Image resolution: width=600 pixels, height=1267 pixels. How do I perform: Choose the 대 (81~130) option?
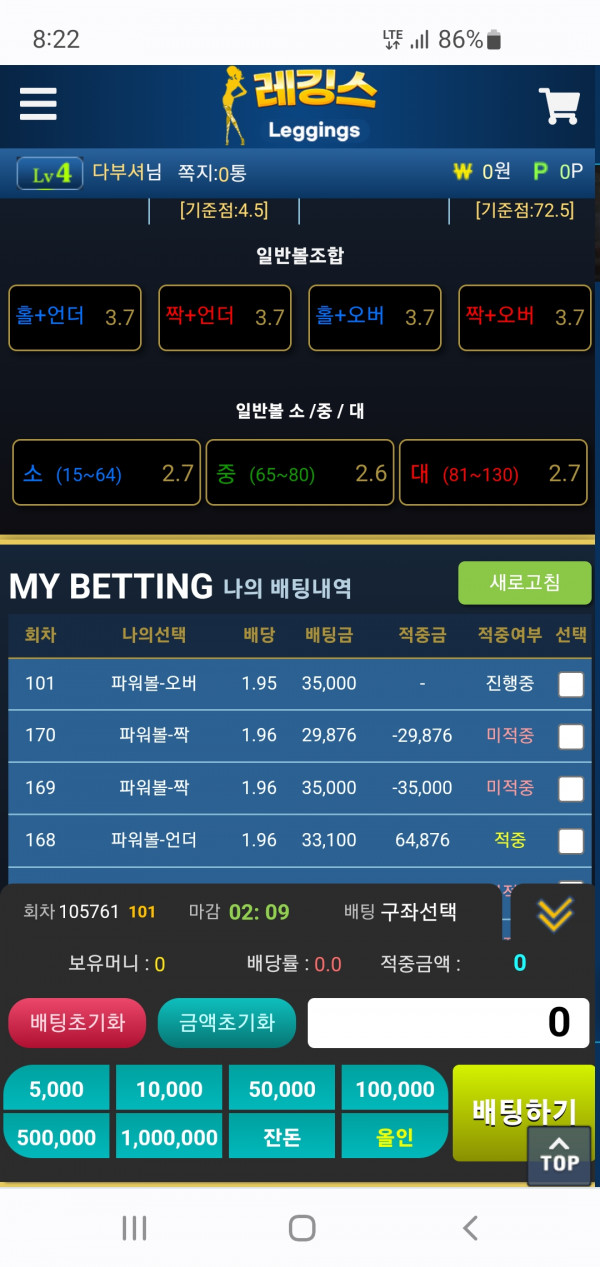(495, 473)
